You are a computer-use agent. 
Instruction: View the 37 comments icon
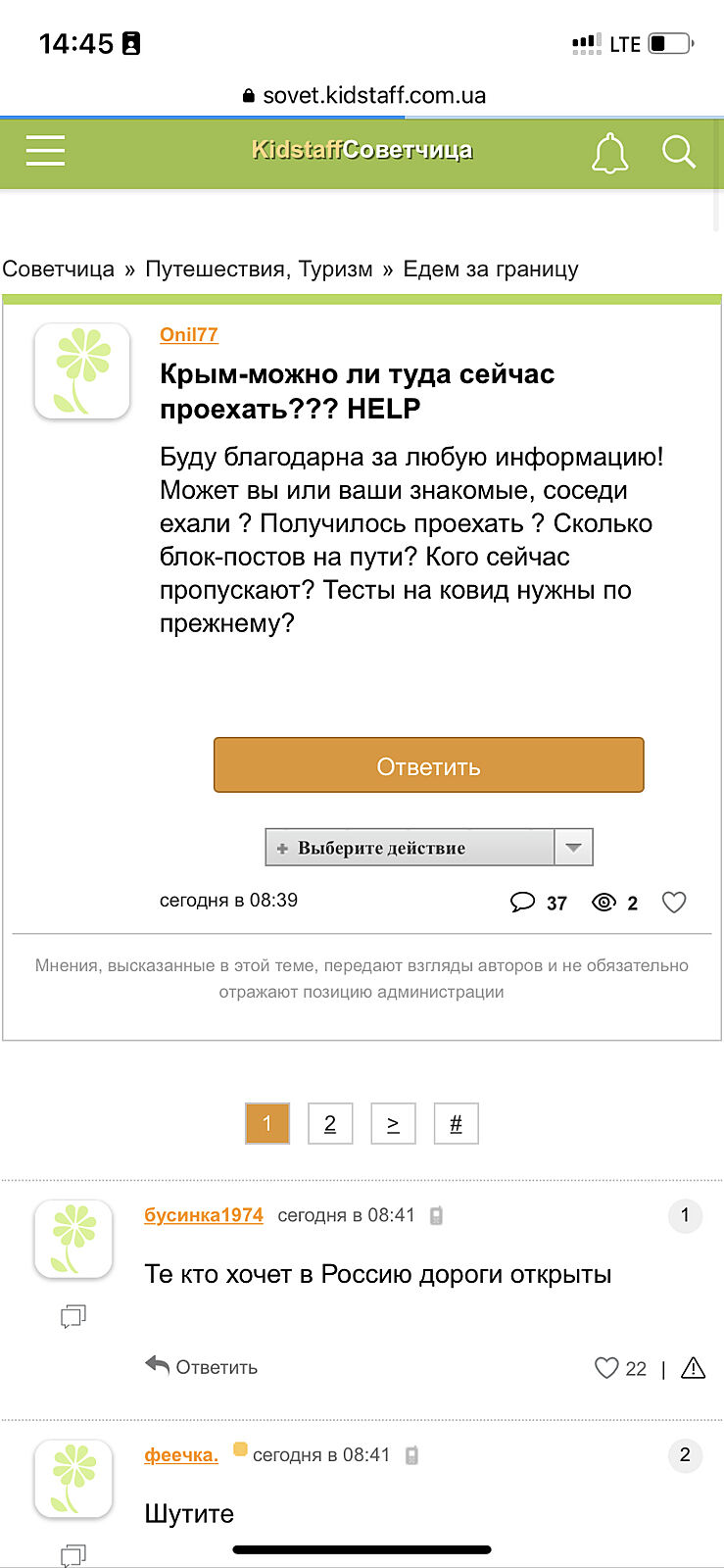pyautogui.click(x=523, y=903)
